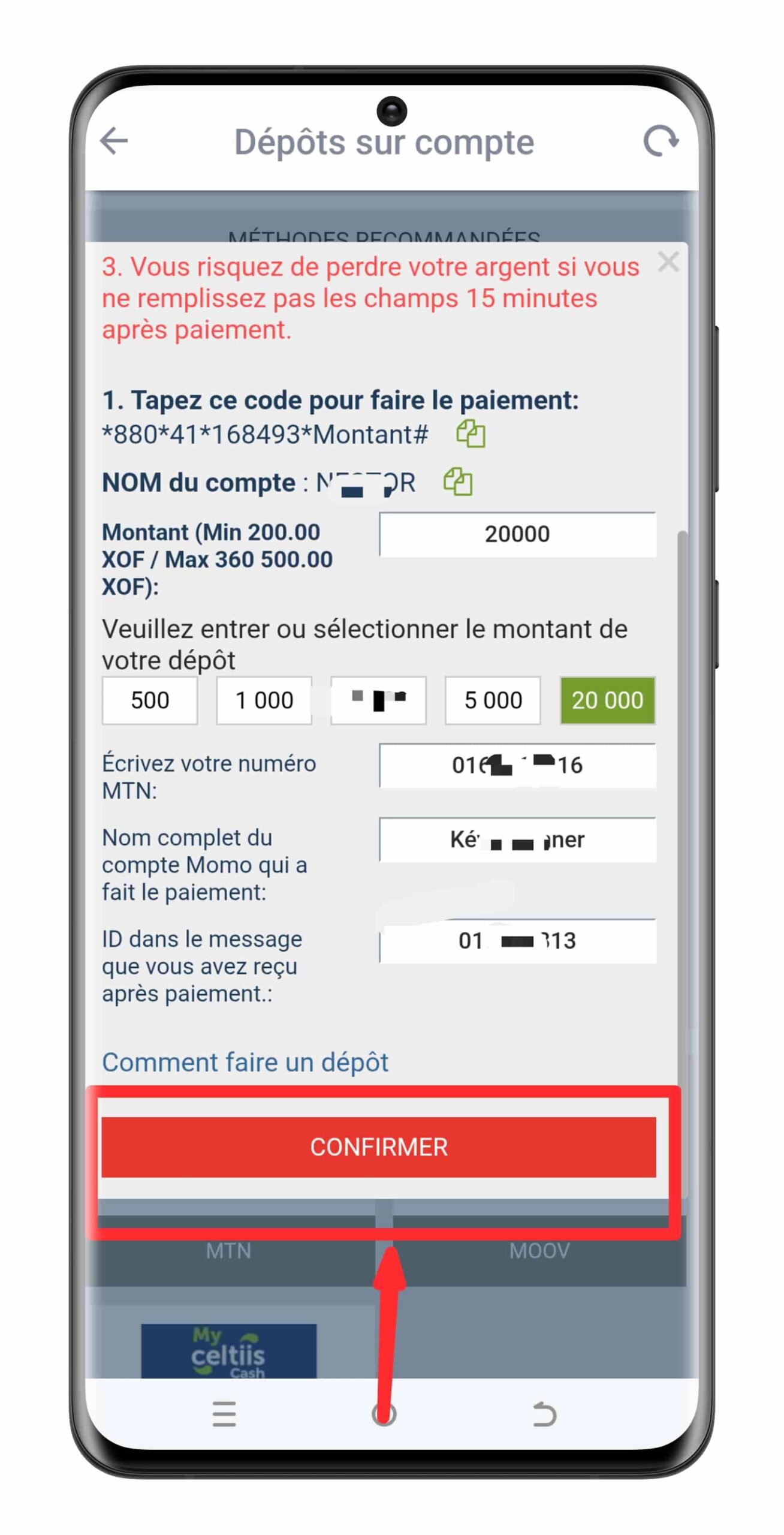Copy the NOM du compte value

coord(458,482)
